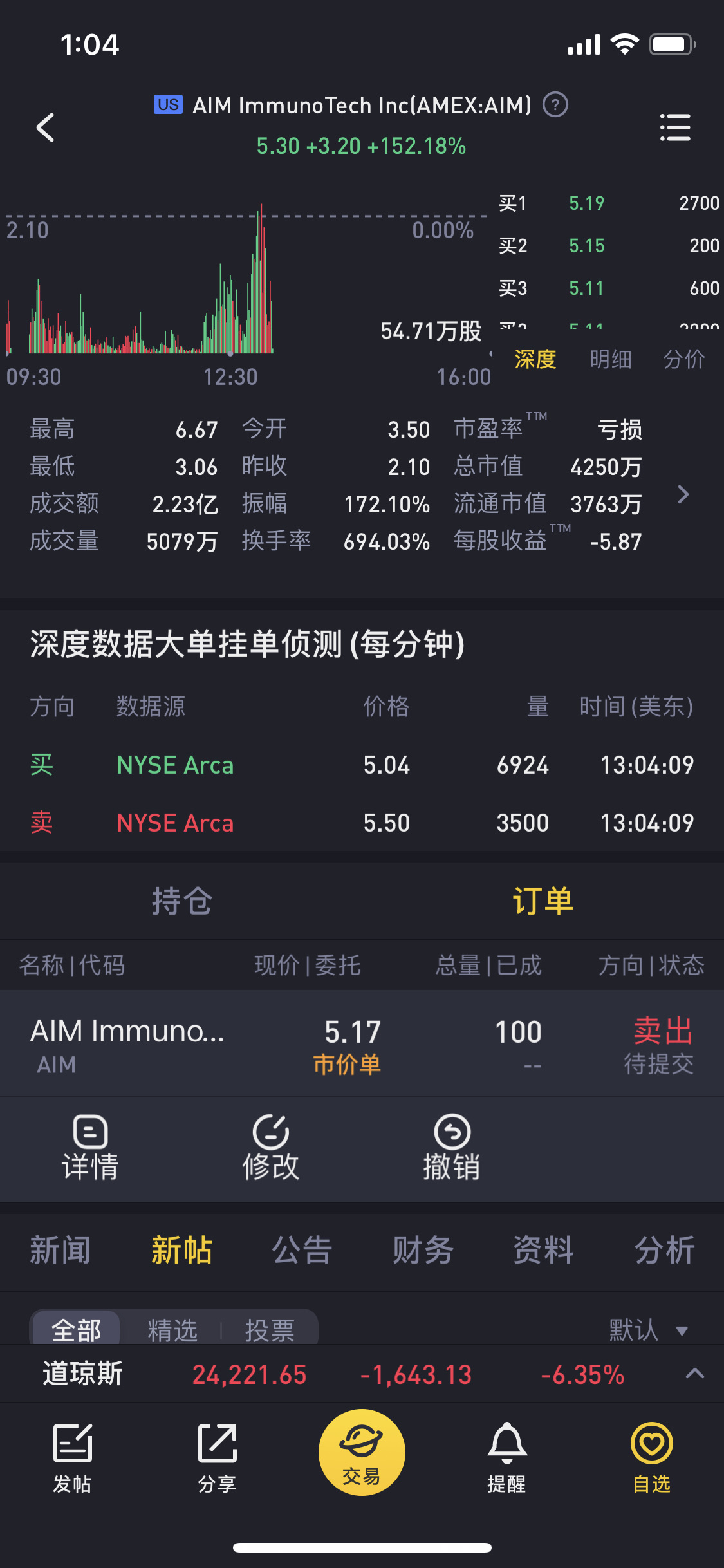Switch to the 持仓 tab
This screenshot has width=724, height=1568.
click(181, 900)
